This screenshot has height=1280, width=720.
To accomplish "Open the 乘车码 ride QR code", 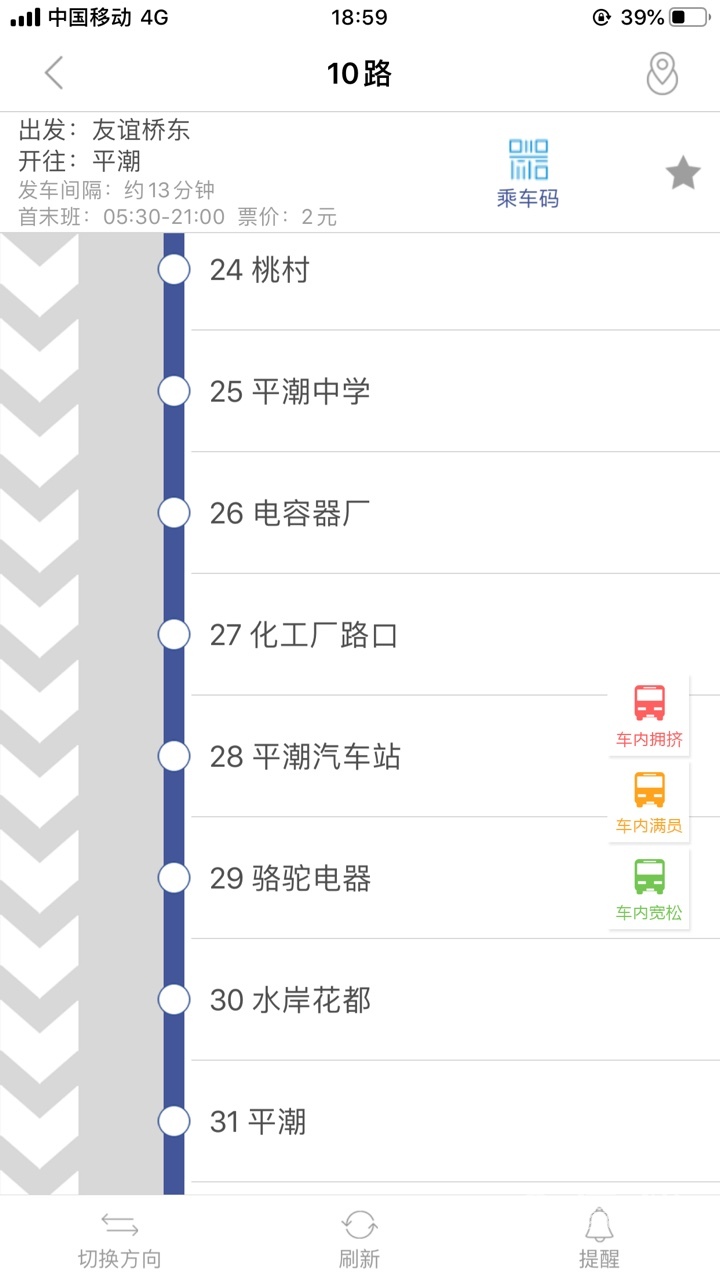I will tap(528, 173).
